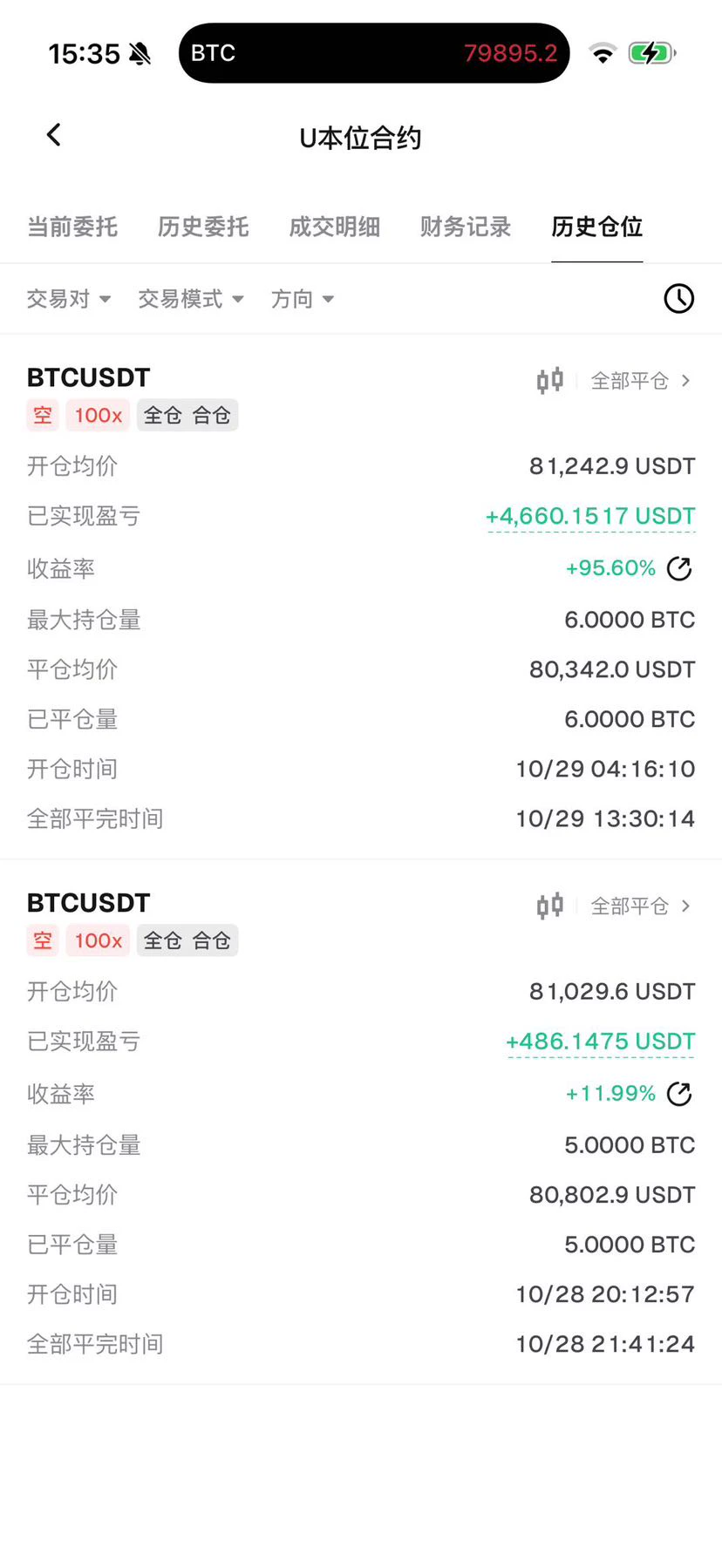Switch to the 历史委托 tab
This screenshot has width=722, height=1568.
(203, 227)
